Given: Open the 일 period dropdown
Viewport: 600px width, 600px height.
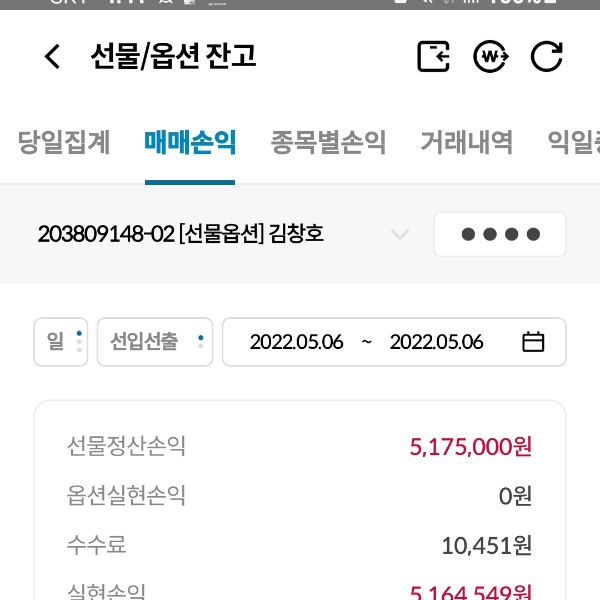Looking at the screenshot, I should (x=60, y=342).
